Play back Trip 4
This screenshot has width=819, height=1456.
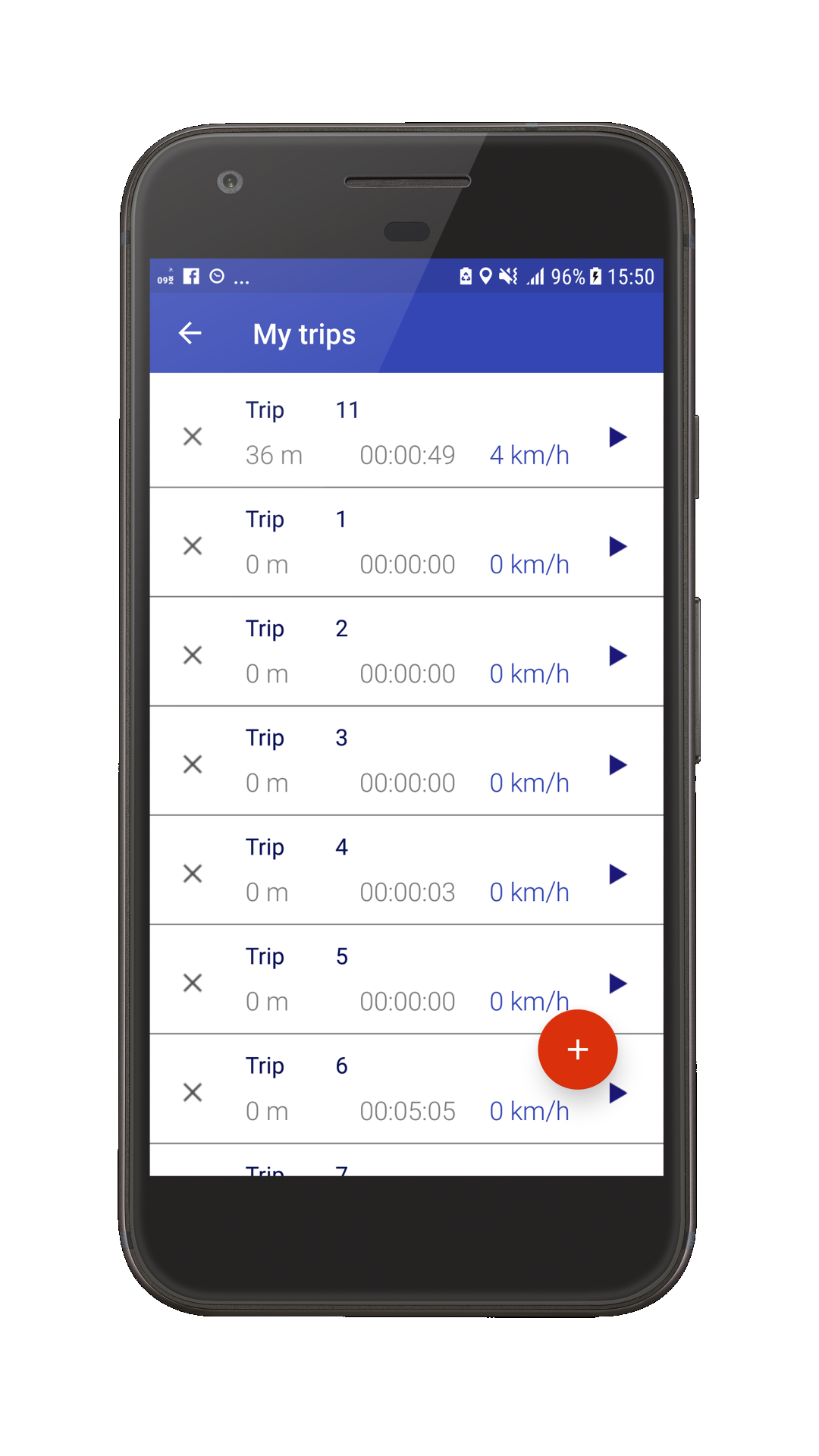click(618, 873)
